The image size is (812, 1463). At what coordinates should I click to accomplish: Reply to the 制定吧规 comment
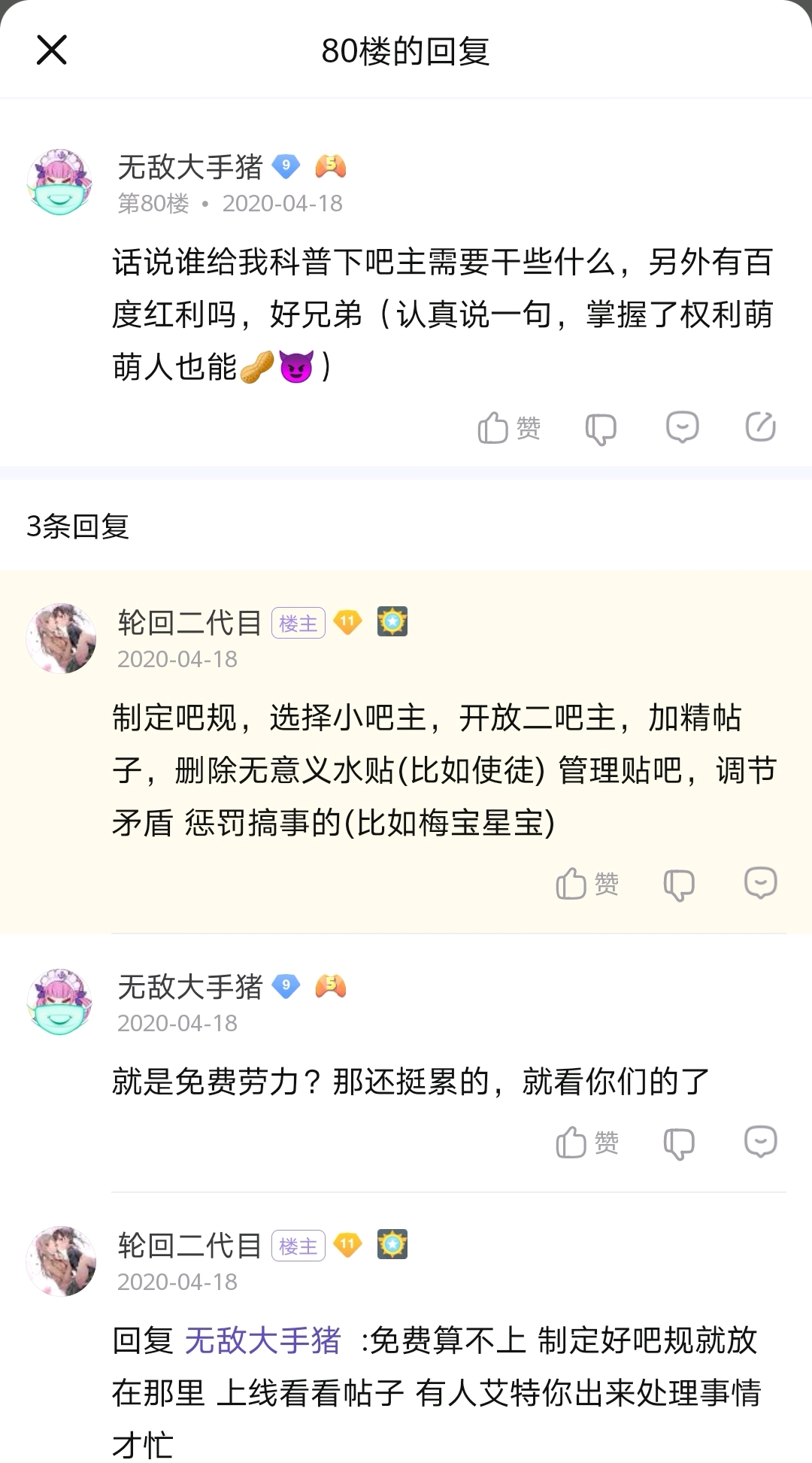tap(760, 883)
